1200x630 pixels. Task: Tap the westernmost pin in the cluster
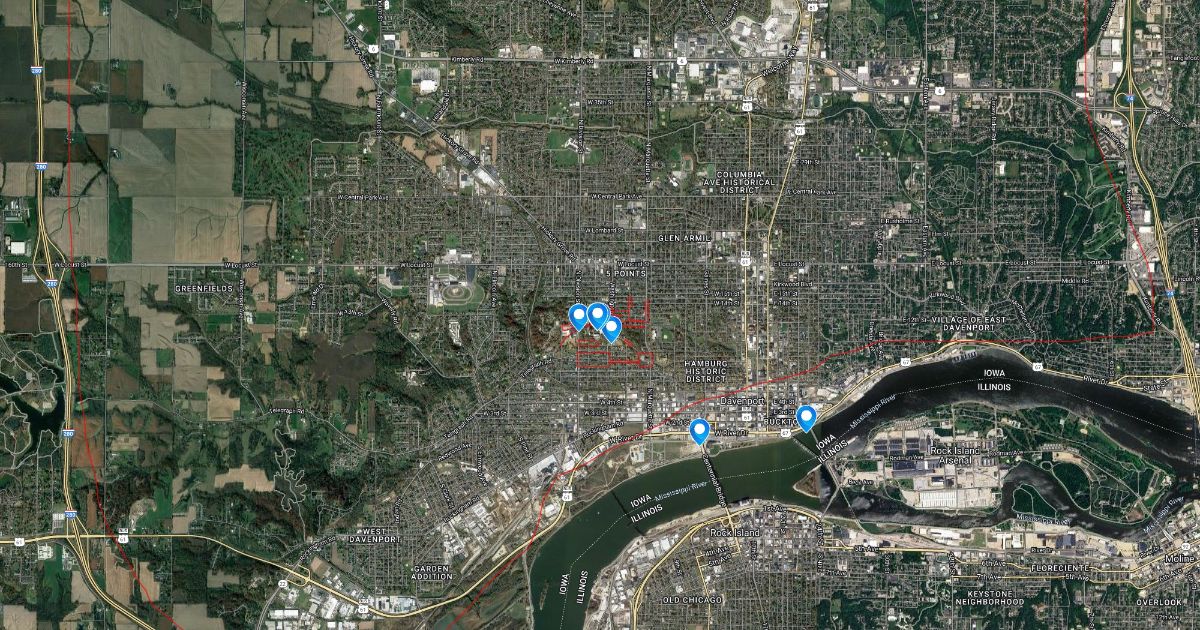[x=578, y=316]
